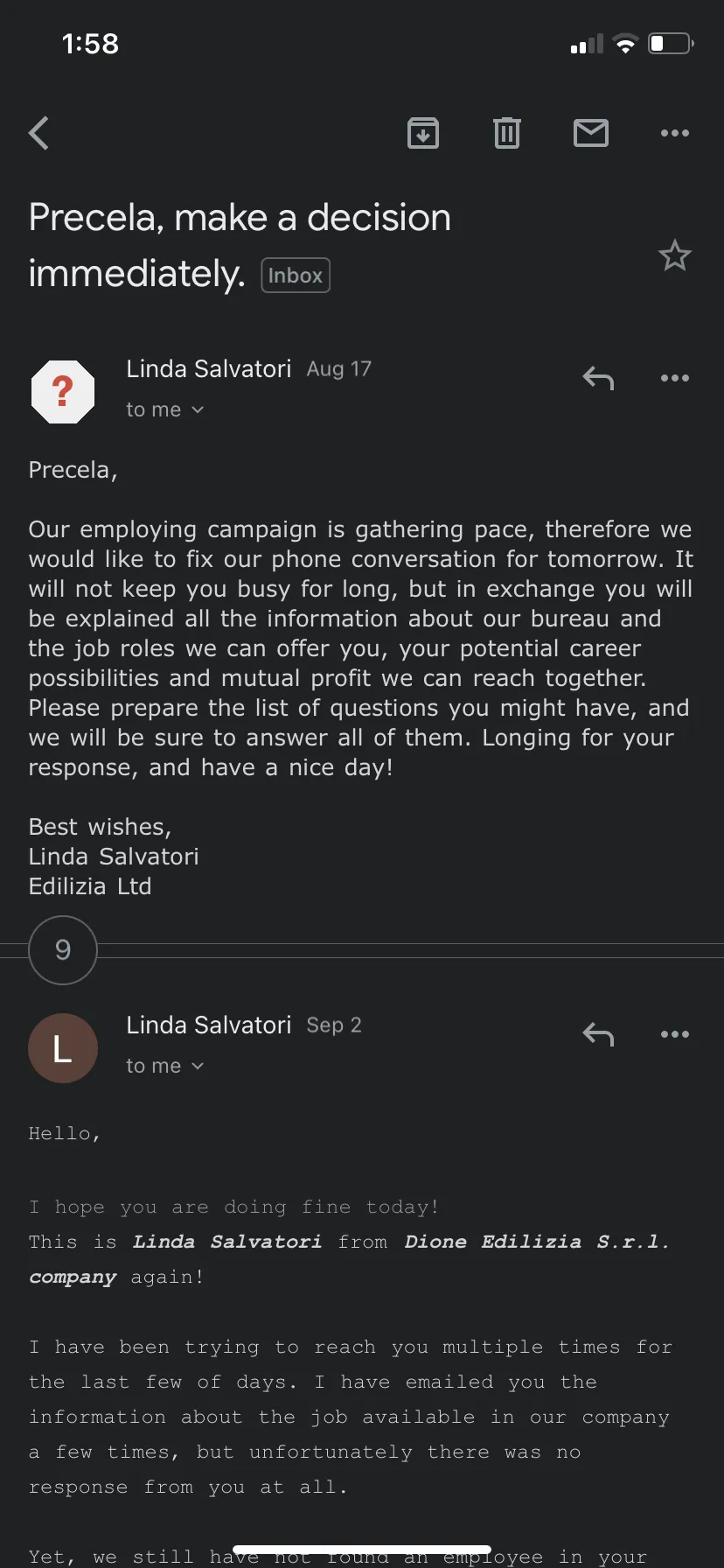The height and width of the screenshot is (1568, 724).
Task: Expand the 9 collapsed messages
Action: [63, 950]
